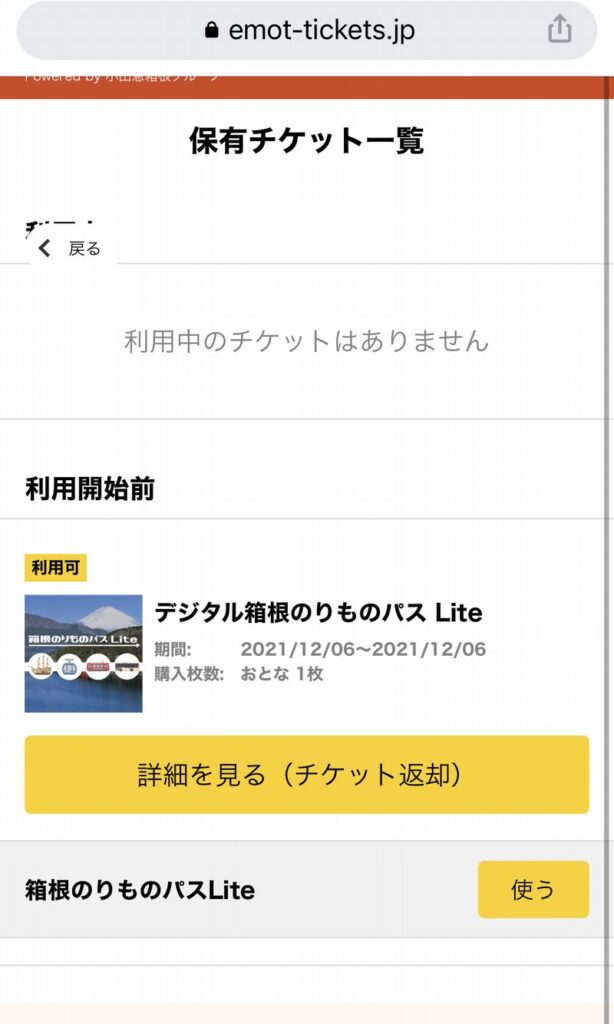Image resolution: width=614 pixels, height=1024 pixels.
Task: Open 詳細を見る（チケット返却） ticket details
Action: click(307, 775)
